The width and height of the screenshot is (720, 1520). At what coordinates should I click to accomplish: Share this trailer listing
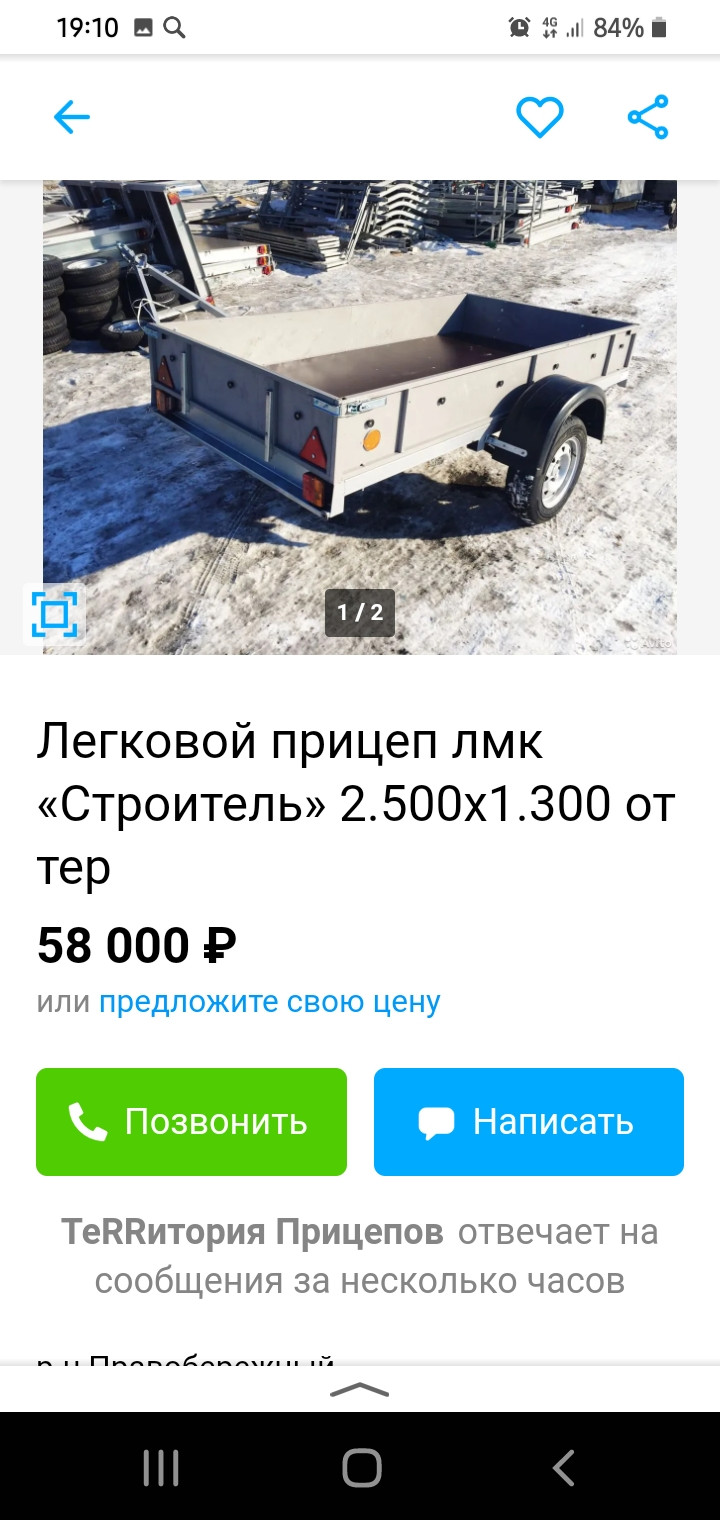[x=648, y=118]
